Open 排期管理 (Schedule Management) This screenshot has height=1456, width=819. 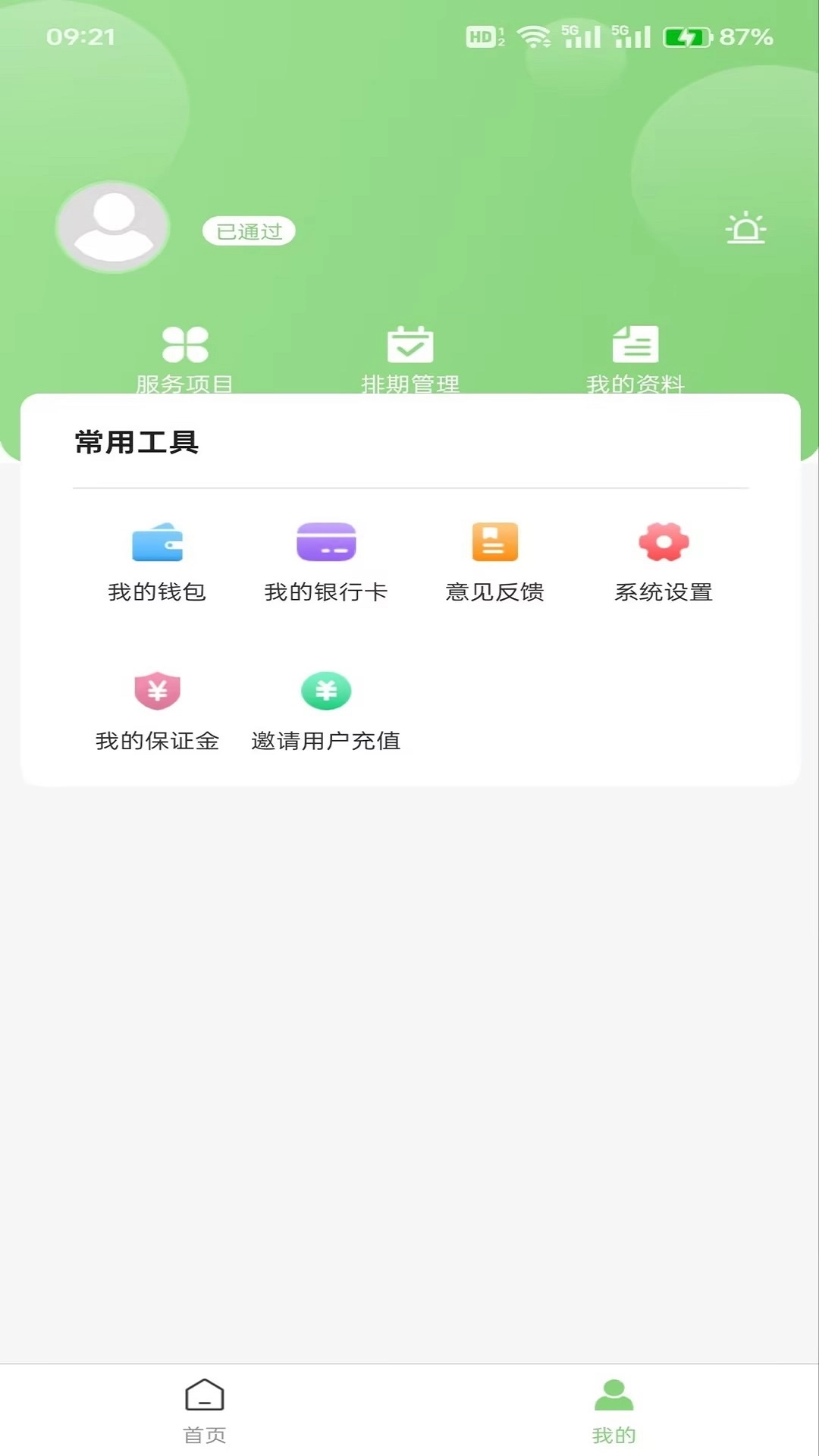pyautogui.click(x=409, y=356)
